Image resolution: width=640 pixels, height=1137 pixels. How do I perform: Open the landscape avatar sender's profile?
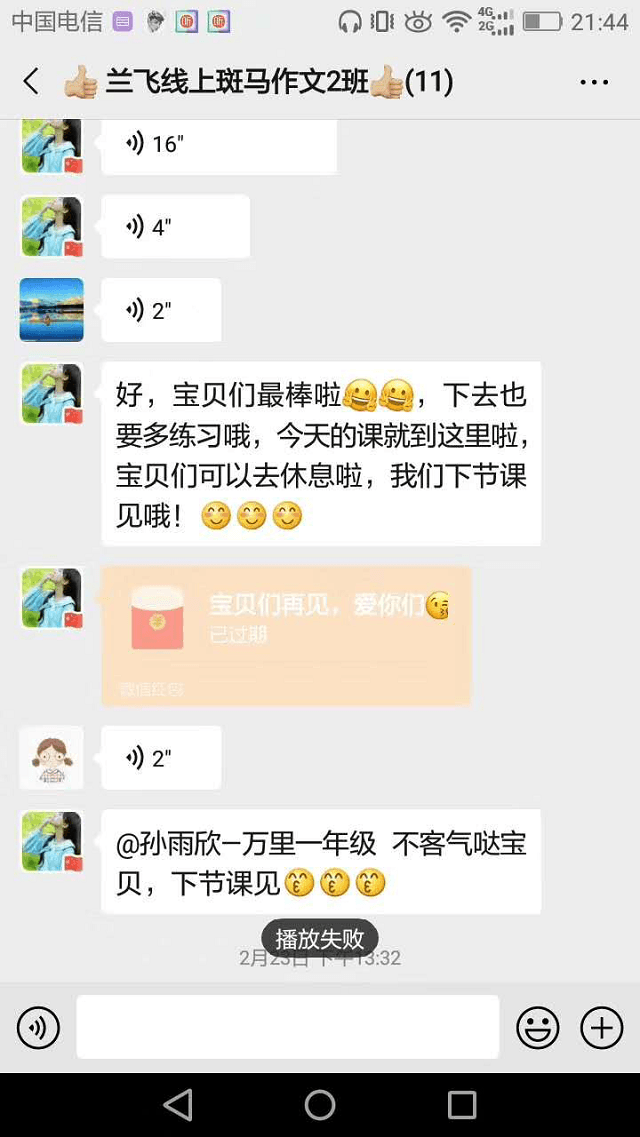click(x=52, y=310)
